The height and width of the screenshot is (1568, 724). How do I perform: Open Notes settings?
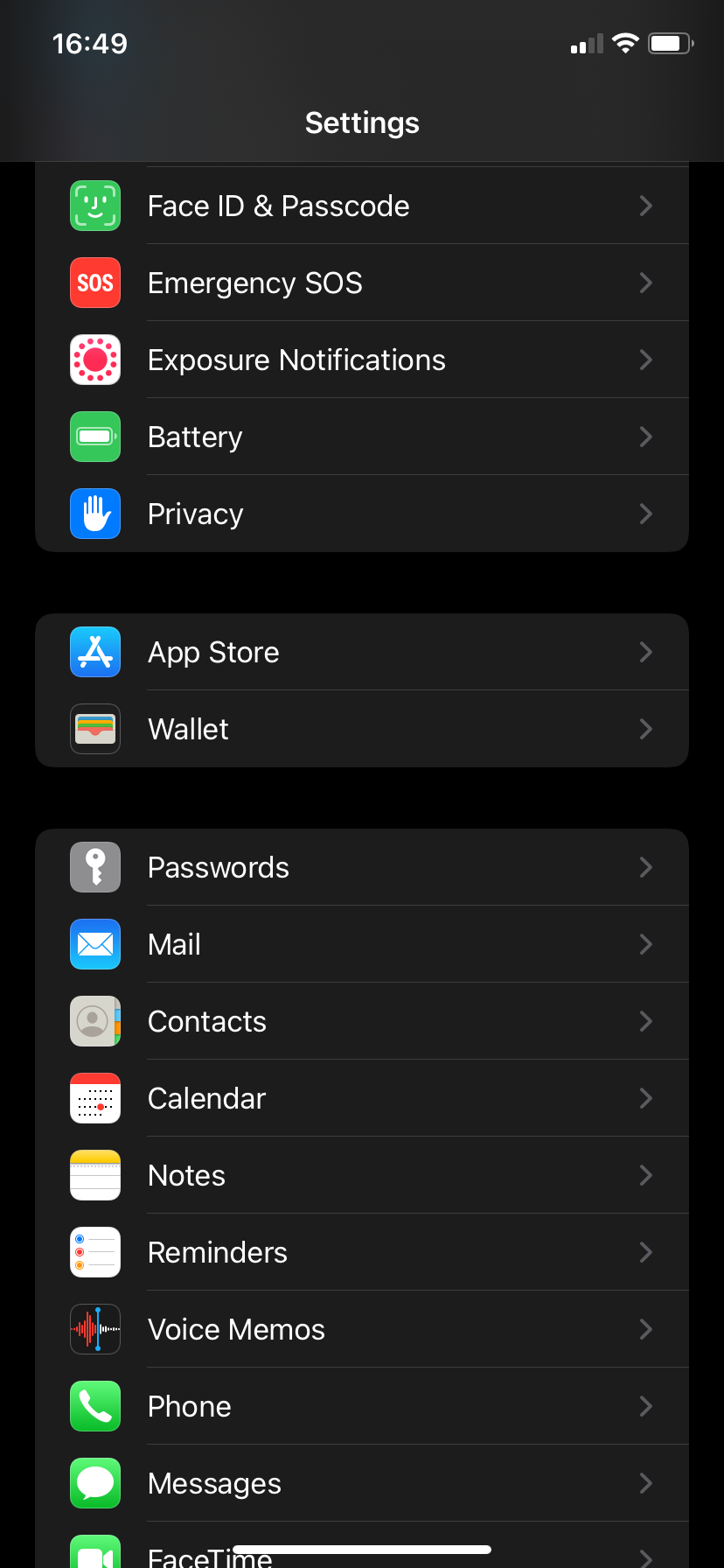[x=362, y=1174]
